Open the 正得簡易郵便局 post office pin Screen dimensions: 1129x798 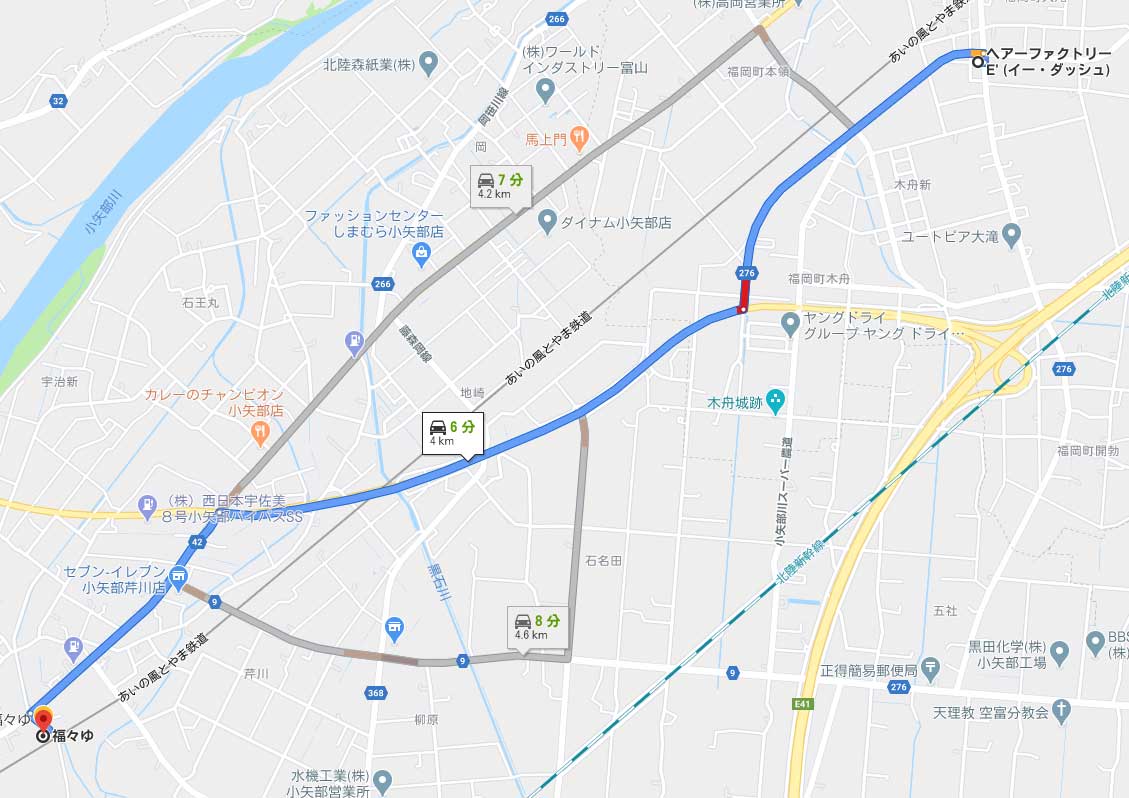coord(931,667)
